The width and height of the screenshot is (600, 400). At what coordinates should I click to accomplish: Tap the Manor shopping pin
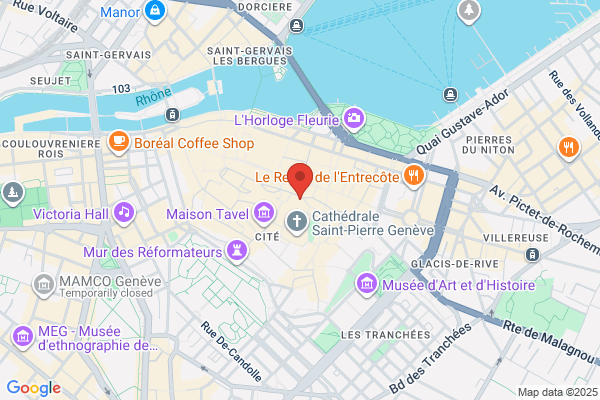point(155,11)
